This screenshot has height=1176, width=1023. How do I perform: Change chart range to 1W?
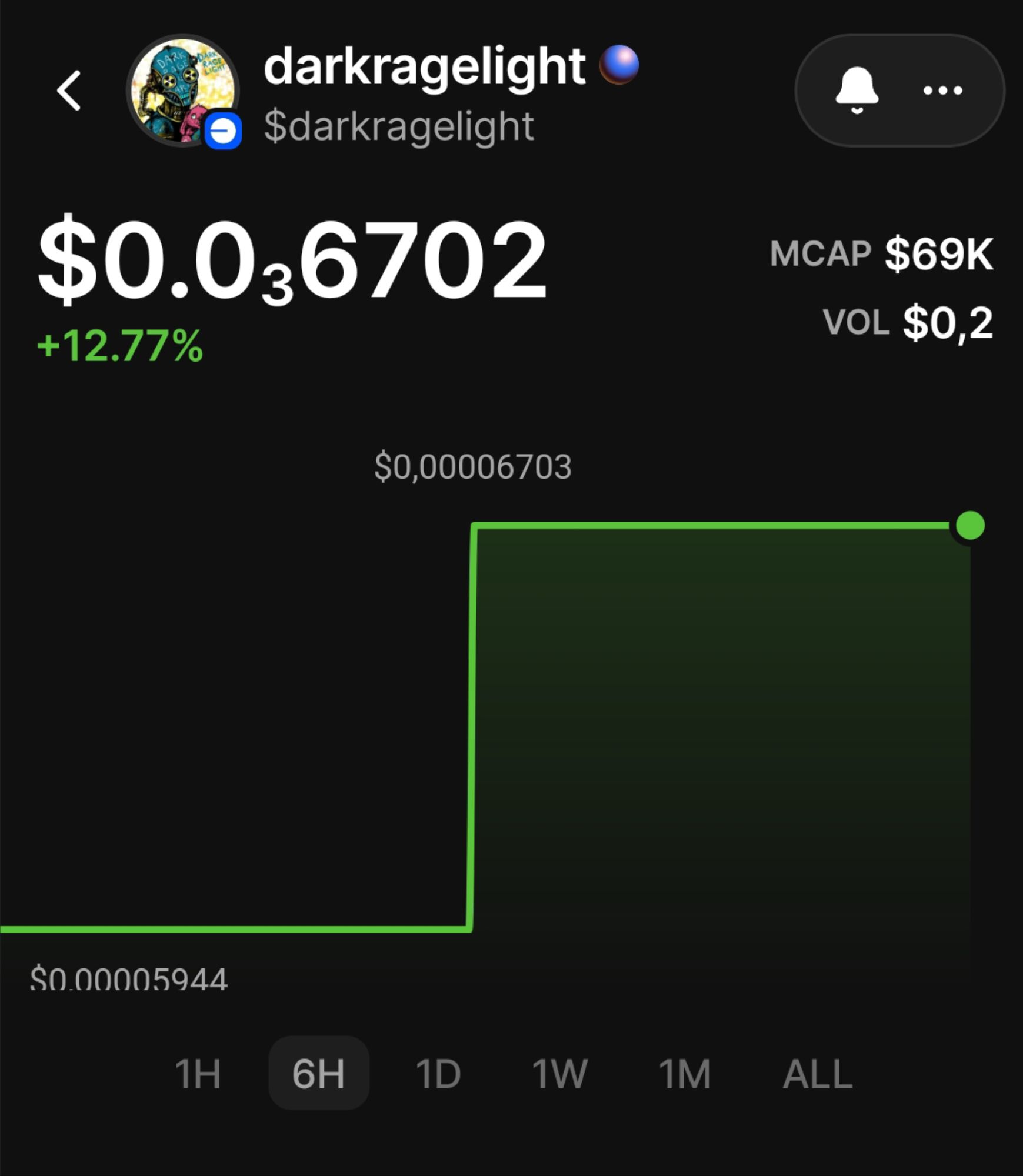pyautogui.click(x=559, y=1074)
